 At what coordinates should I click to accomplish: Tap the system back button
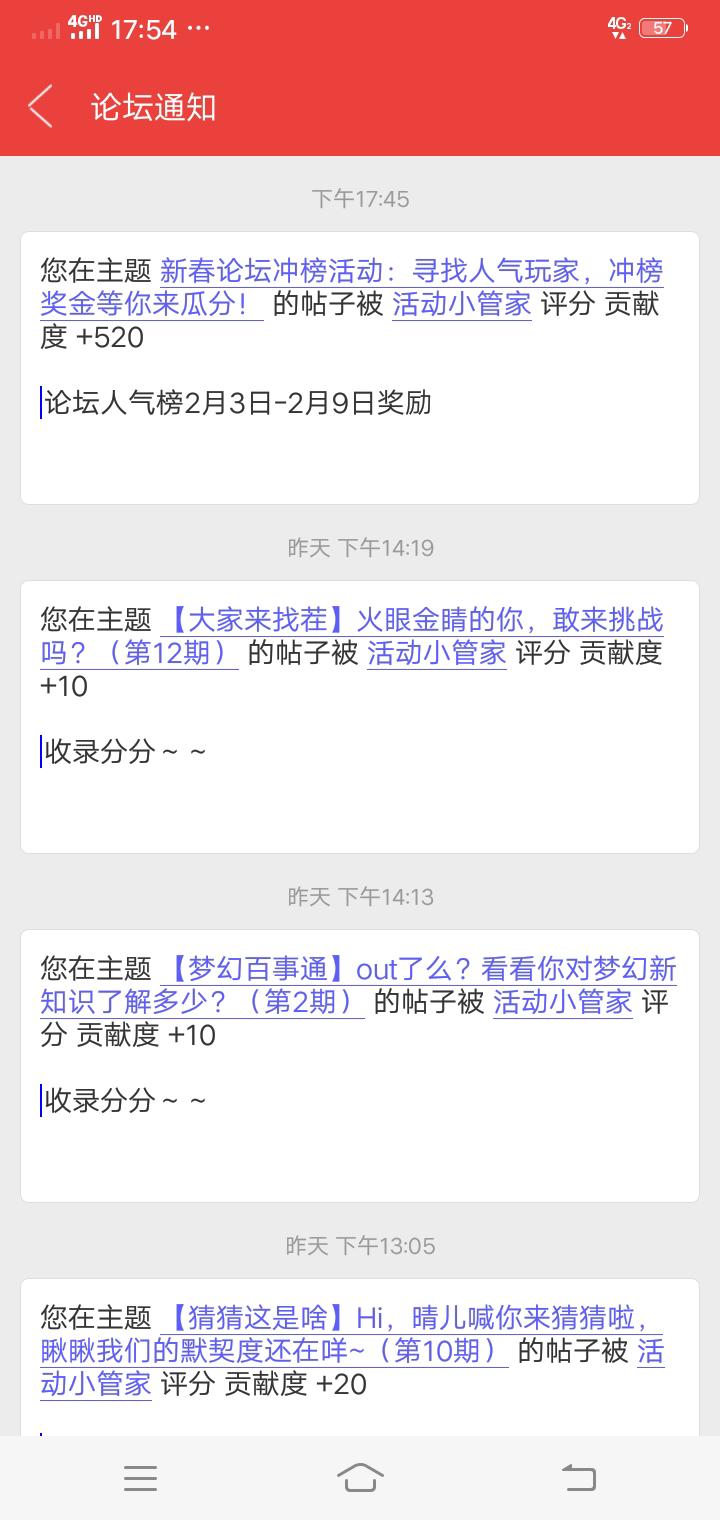pos(579,1477)
